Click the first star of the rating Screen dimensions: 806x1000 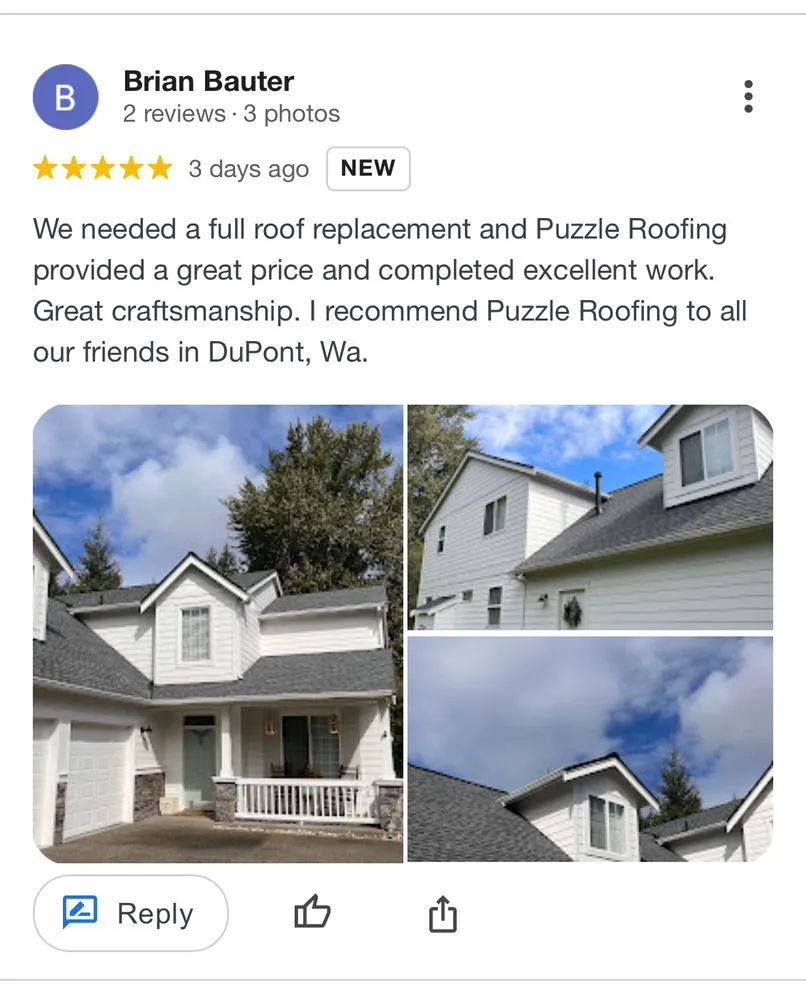(48, 168)
